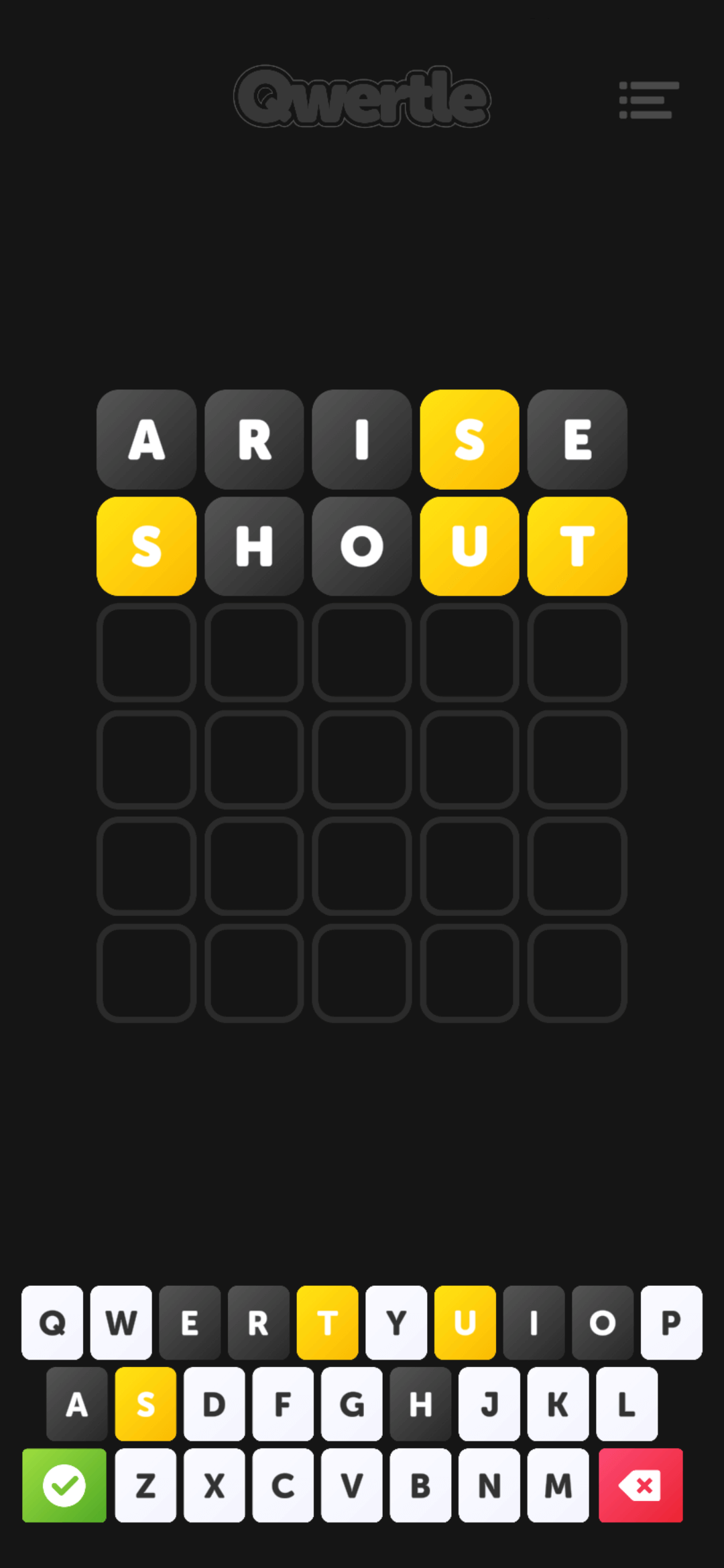
Task: Select the letter Y key
Action: [396, 1323]
